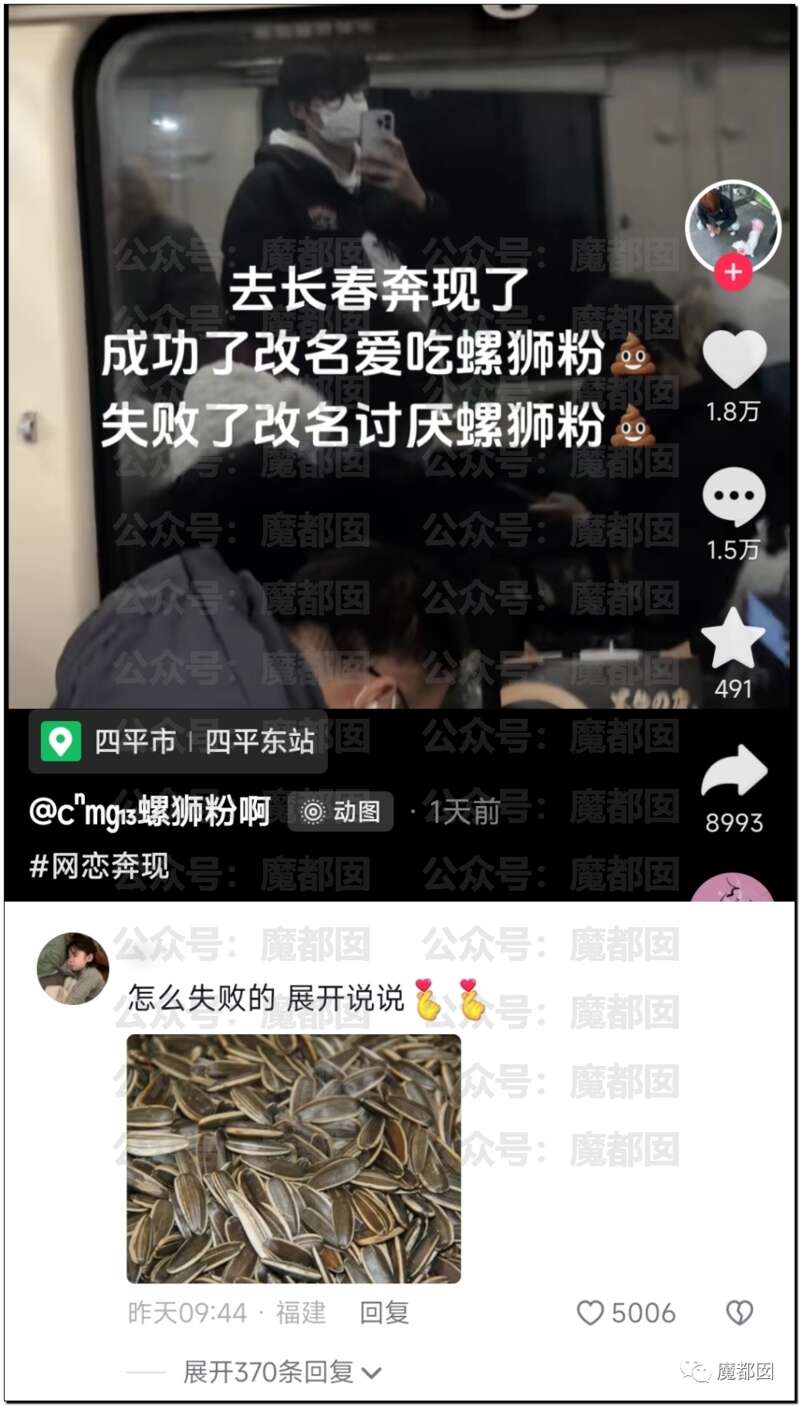Reply to the 怎么失败的 comment

coord(384,1313)
